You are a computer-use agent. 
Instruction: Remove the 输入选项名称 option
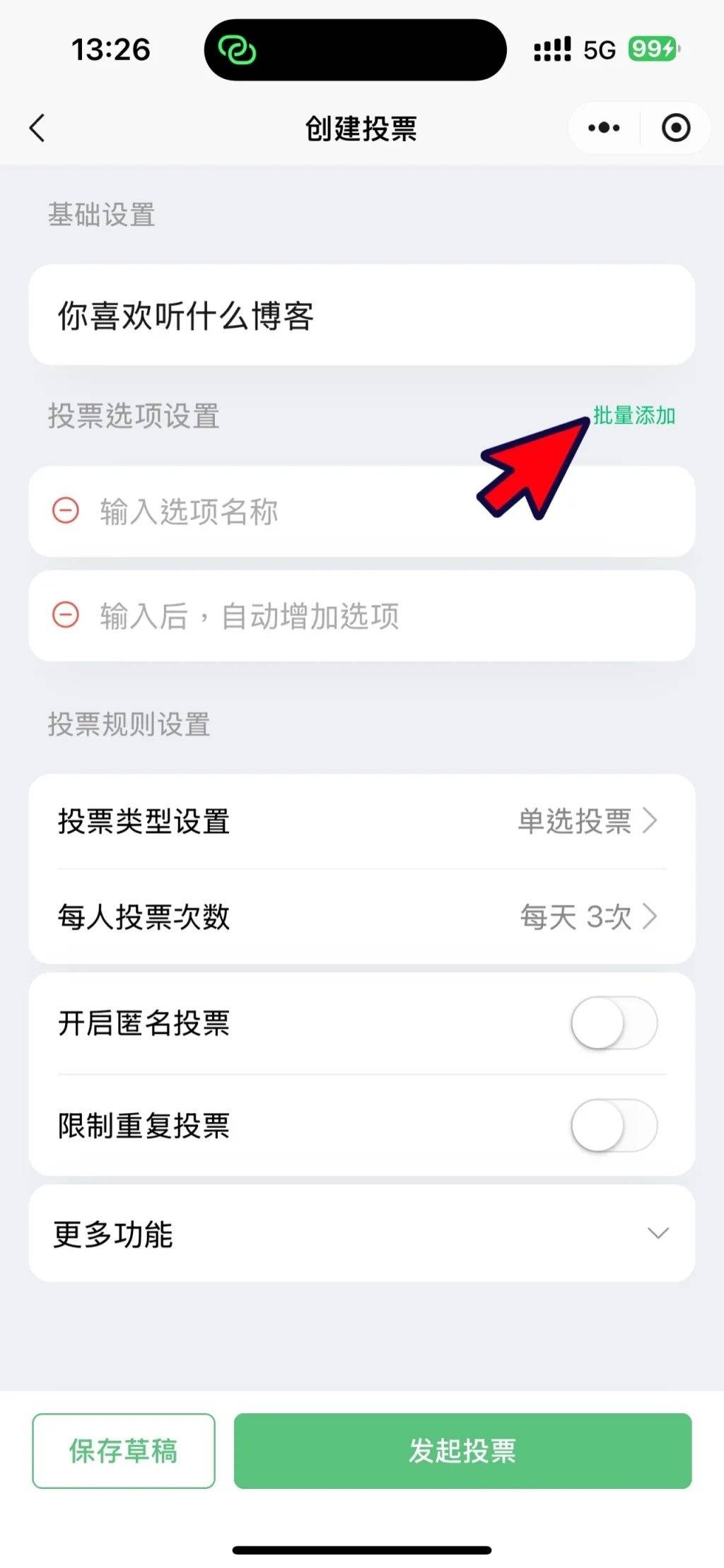(x=66, y=510)
